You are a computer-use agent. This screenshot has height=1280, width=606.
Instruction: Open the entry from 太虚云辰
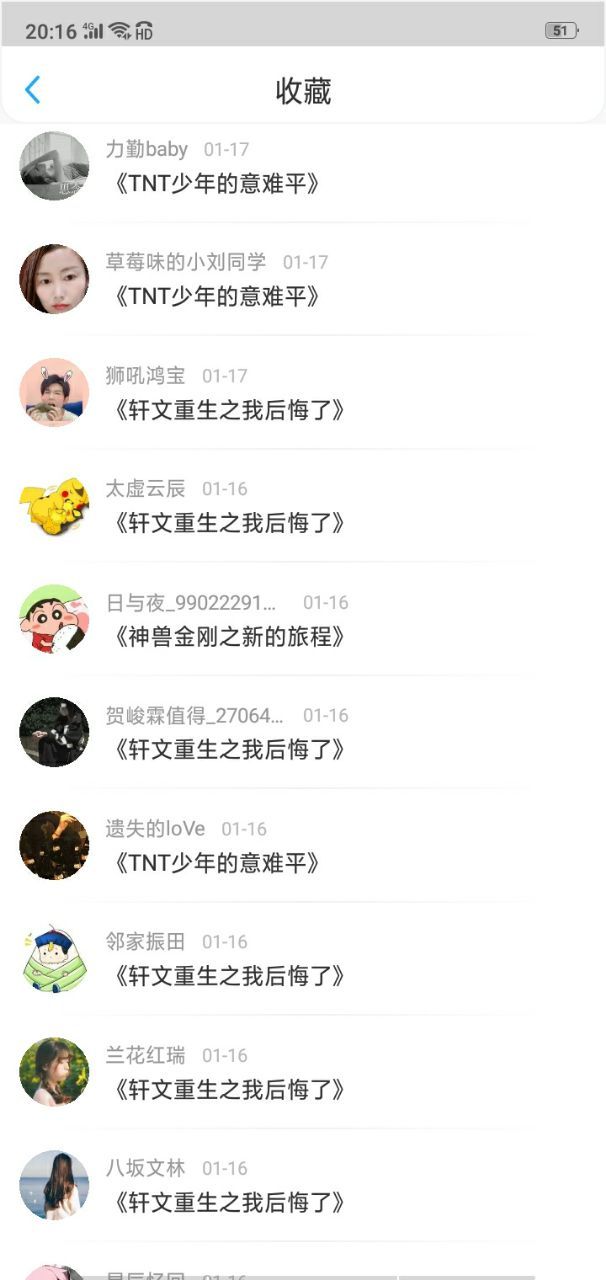[303, 505]
